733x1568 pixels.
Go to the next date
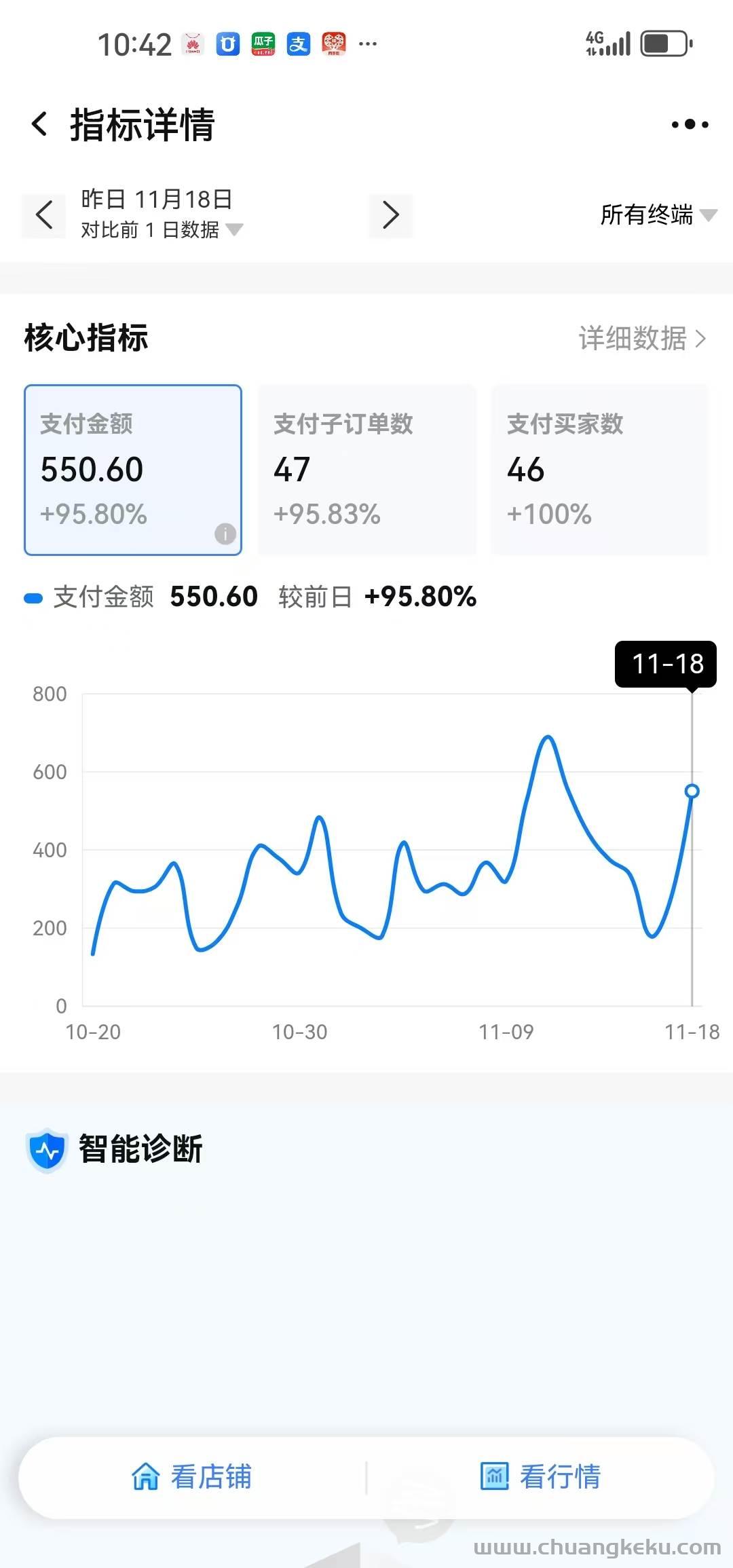click(x=390, y=215)
